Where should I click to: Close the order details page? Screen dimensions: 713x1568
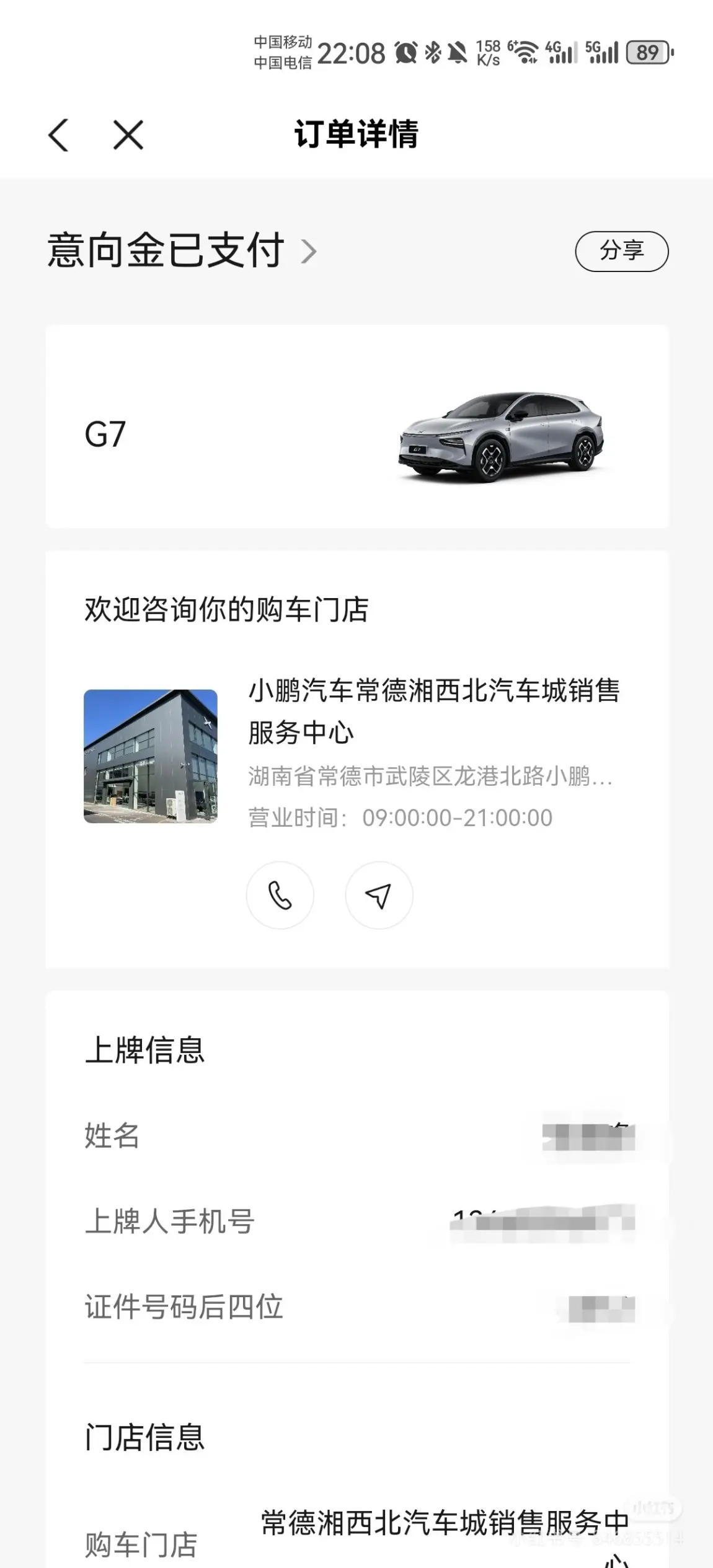tap(128, 134)
